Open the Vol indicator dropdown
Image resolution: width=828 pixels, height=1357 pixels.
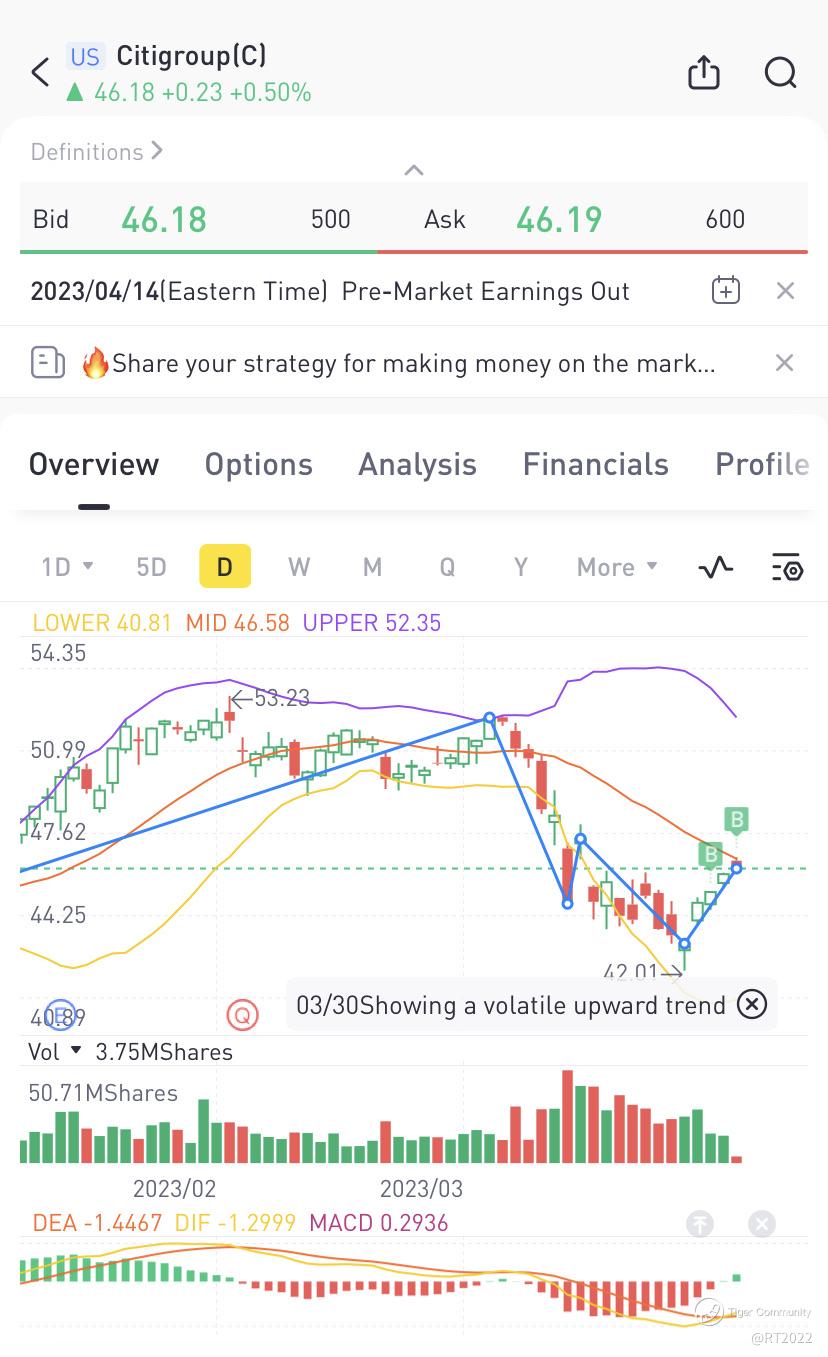[x=55, y=1051]
